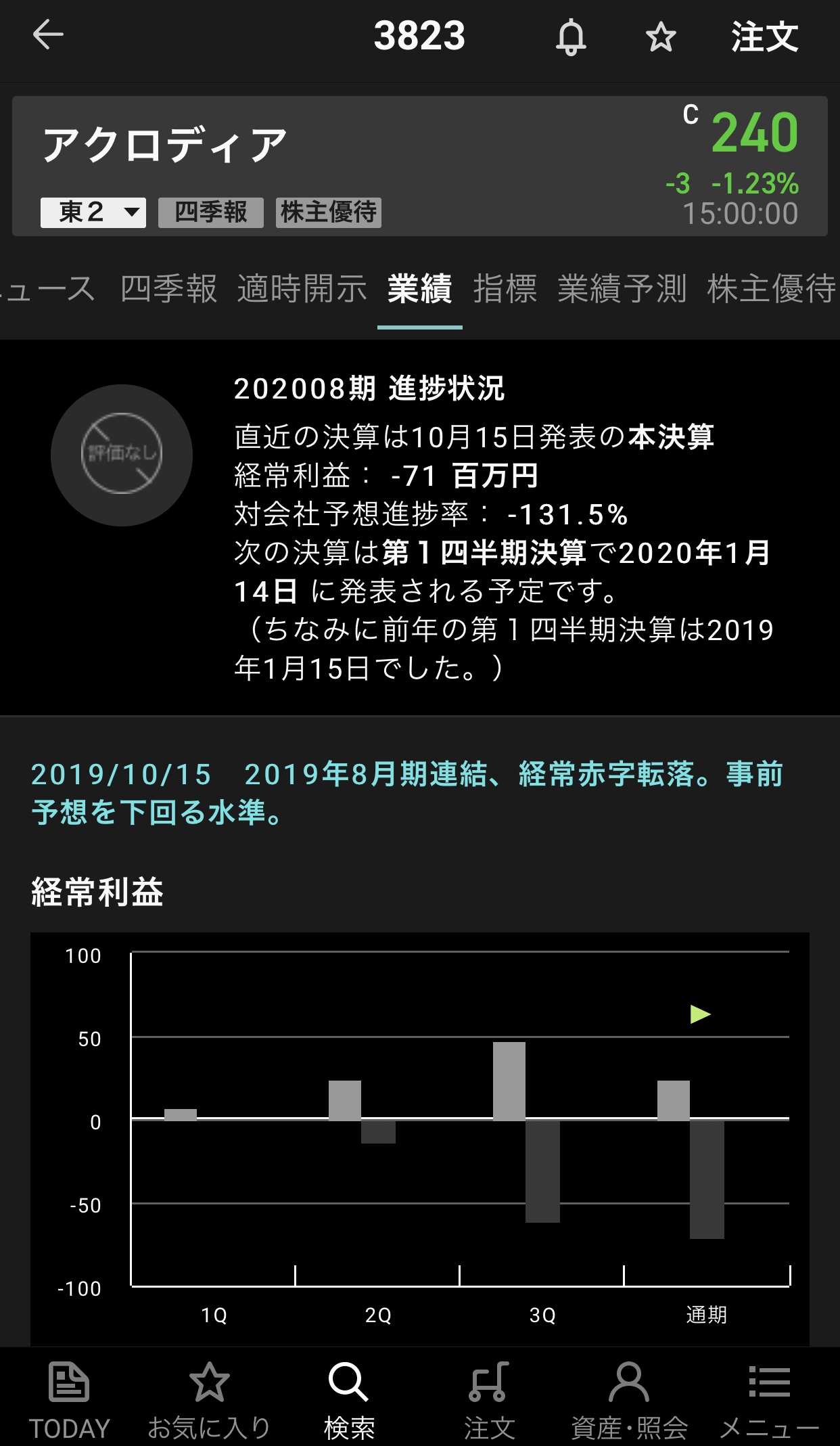Open the price alert bell
Screen dimensions: 840x1446
570,37
